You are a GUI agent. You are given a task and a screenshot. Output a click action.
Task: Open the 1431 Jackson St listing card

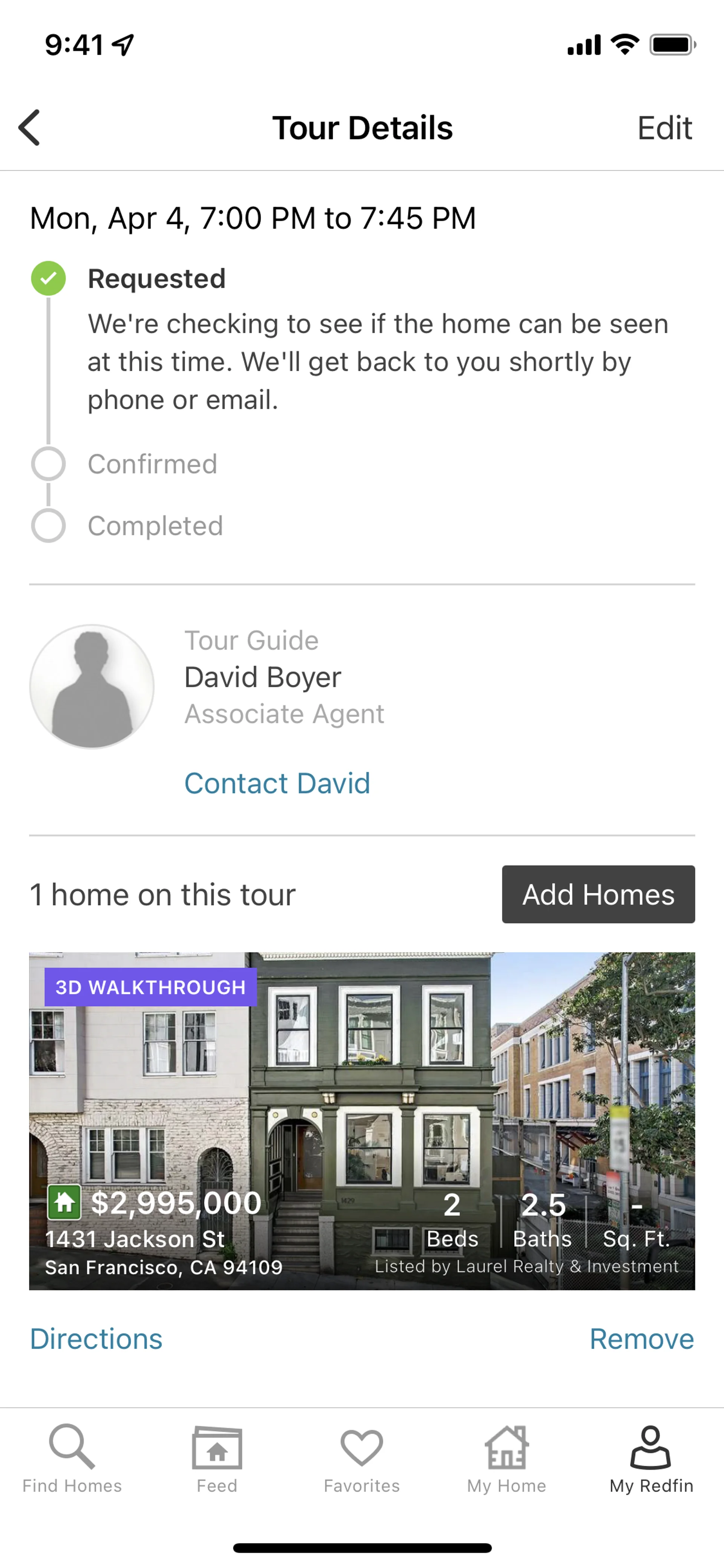tap(362, 1120)
